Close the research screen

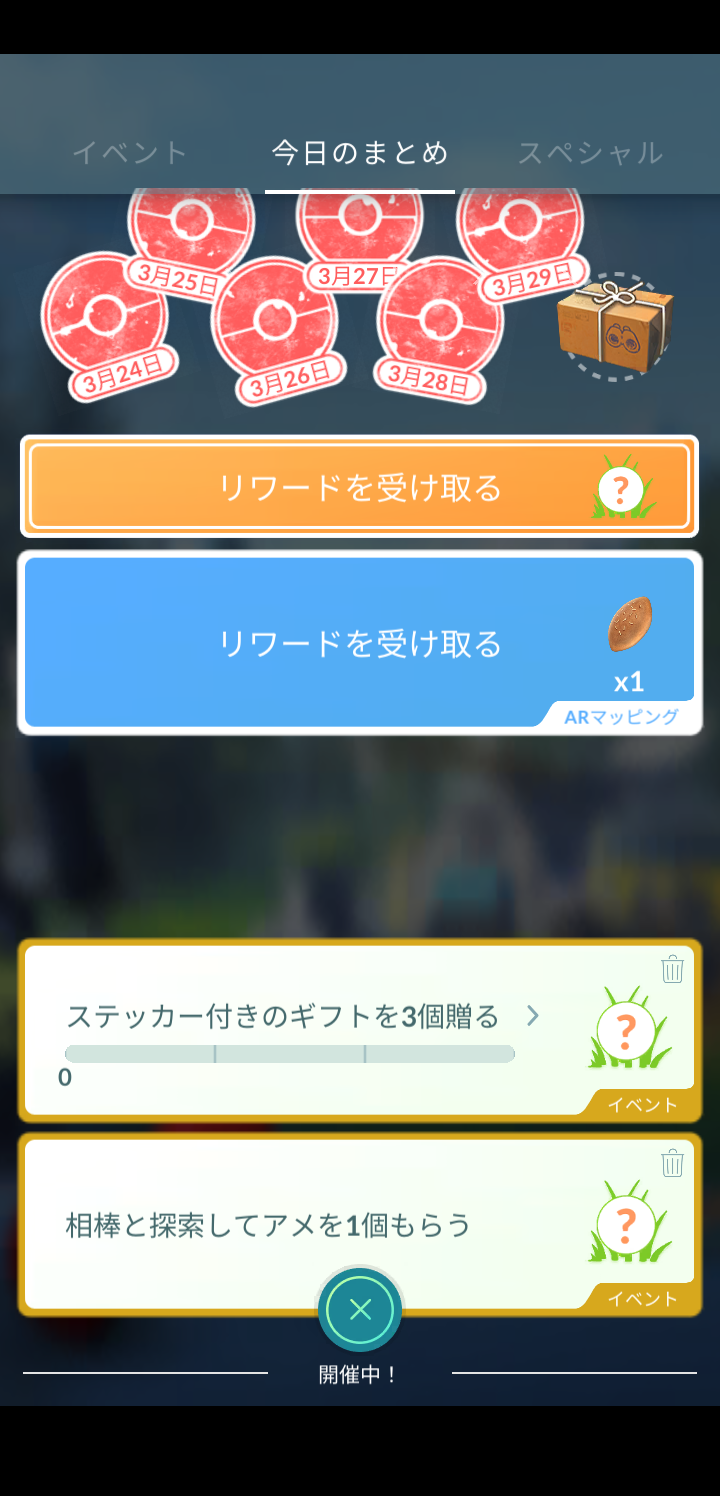[360, 1309]
